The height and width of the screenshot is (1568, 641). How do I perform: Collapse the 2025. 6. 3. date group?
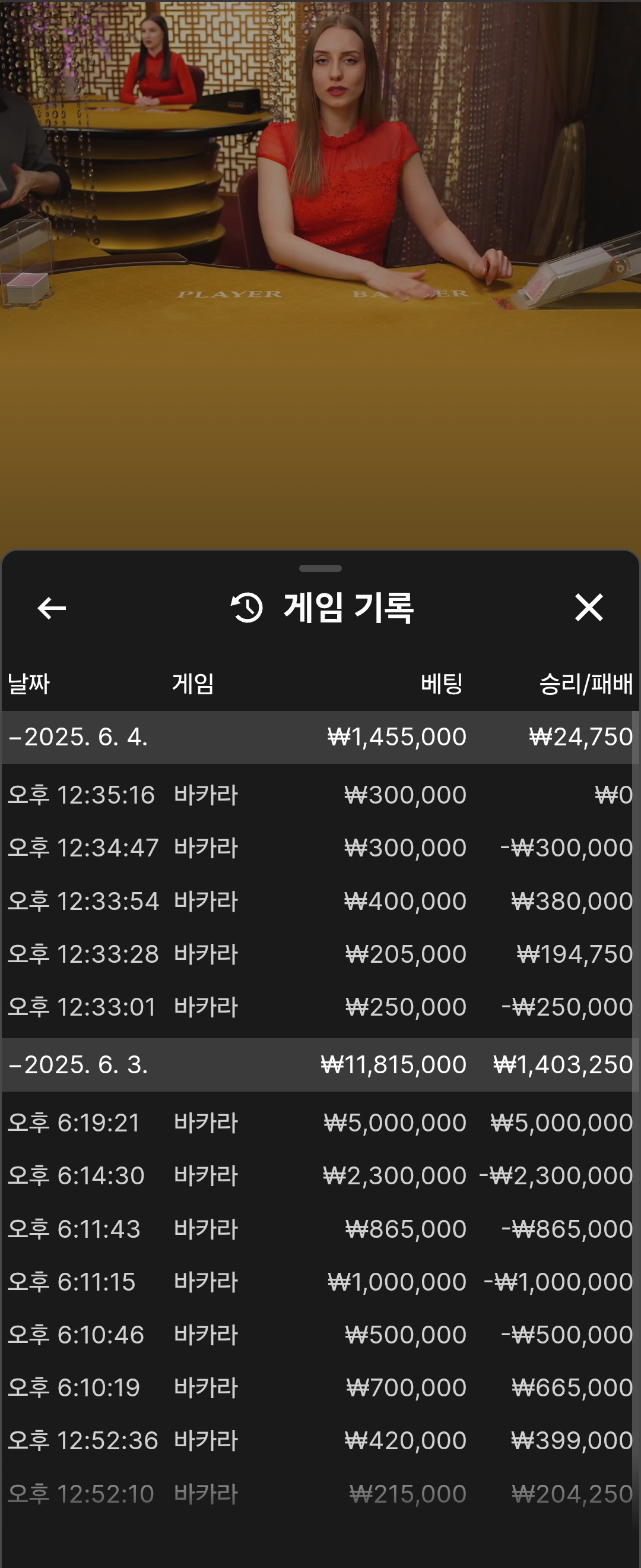point(77,1064)
